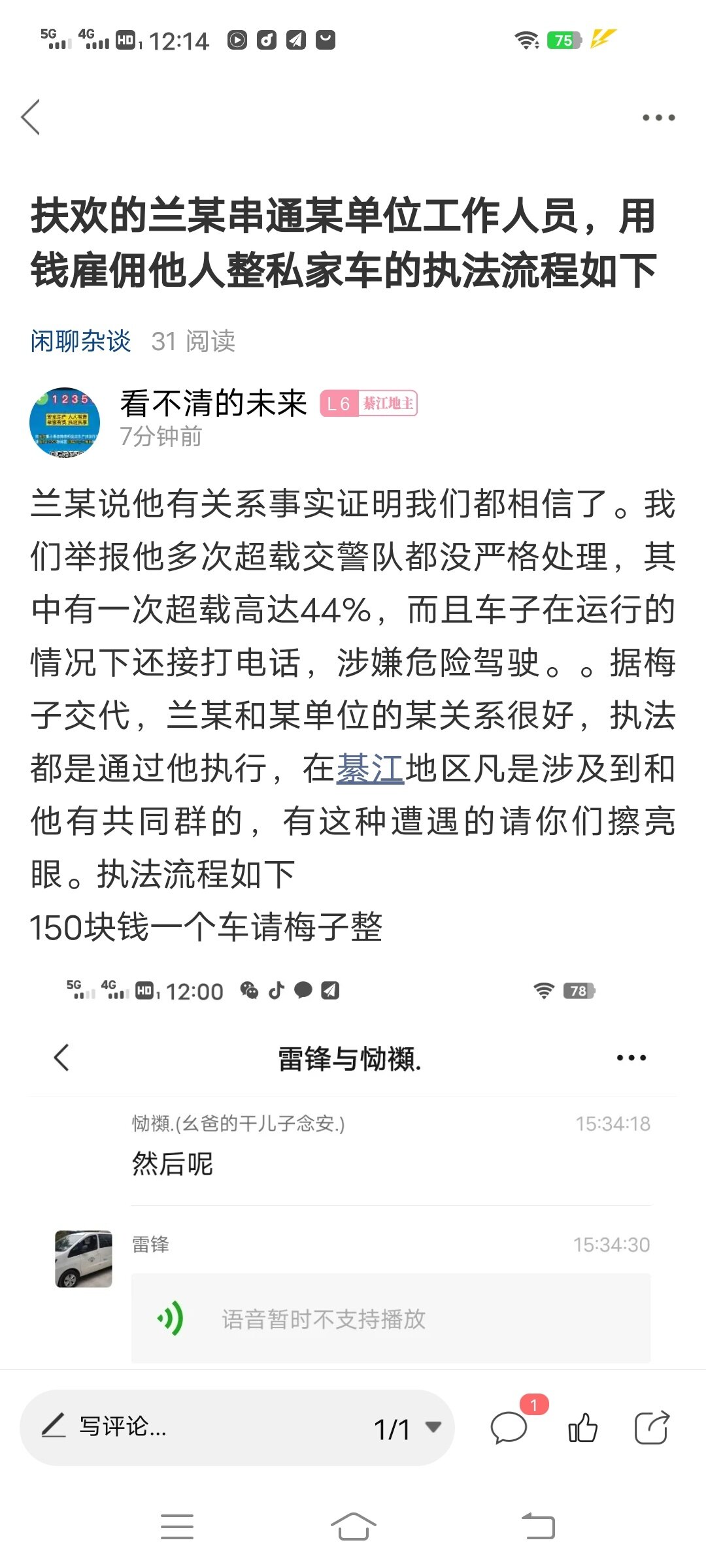Tap the system back button
Screen dimensions: 706x1568
click(538, 1527)
